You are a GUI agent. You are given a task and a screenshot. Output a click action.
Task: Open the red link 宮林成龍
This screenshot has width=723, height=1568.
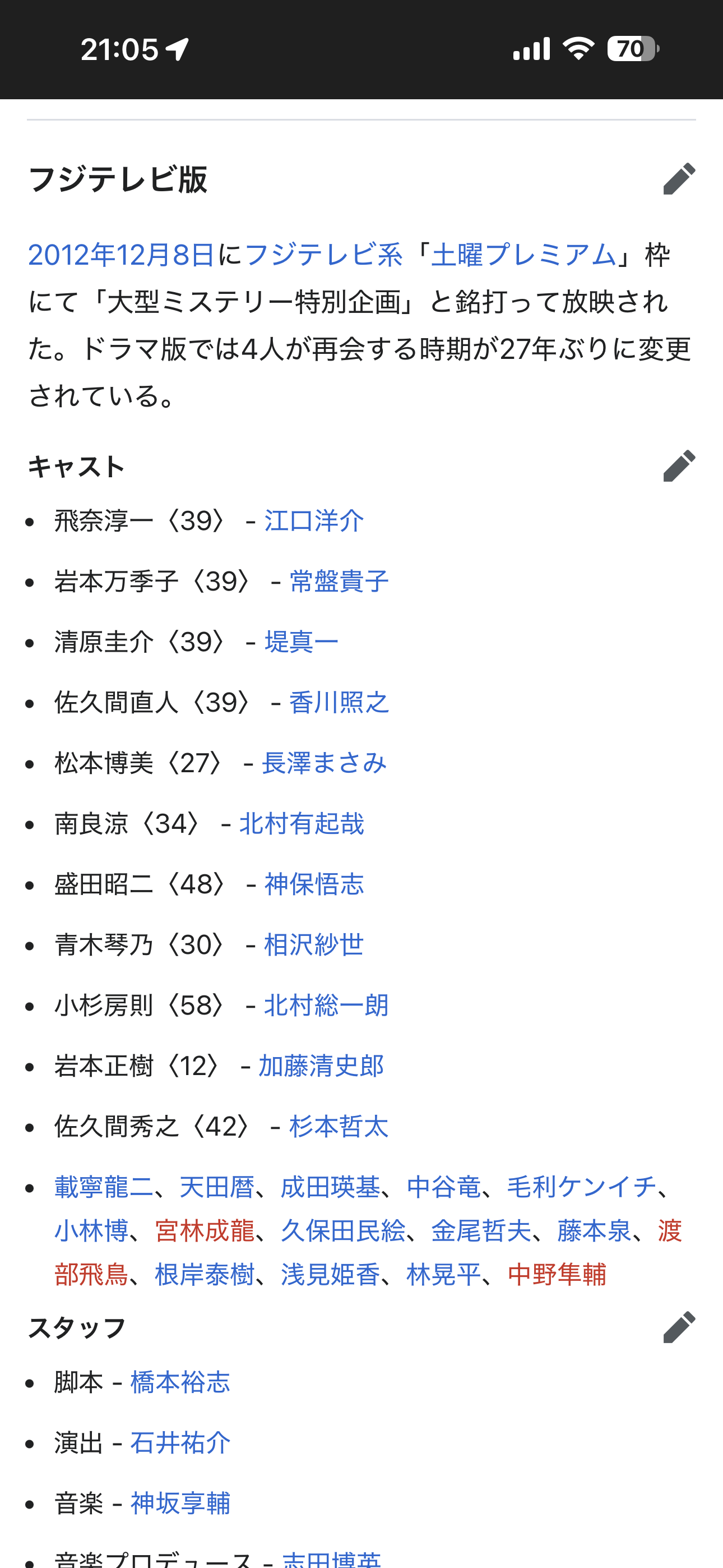pos(205,1231)
